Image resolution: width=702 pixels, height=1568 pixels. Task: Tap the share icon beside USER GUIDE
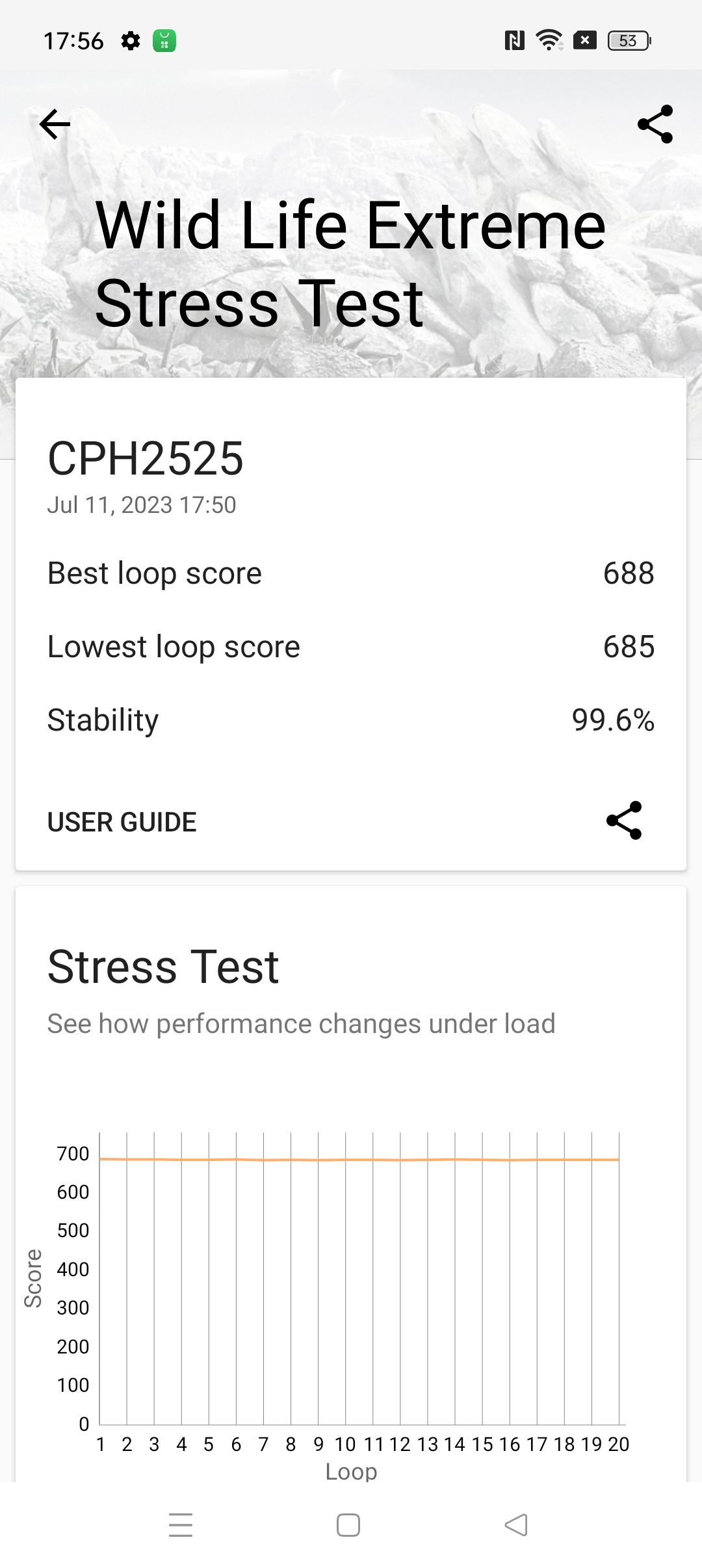click(x=624, y=821)
